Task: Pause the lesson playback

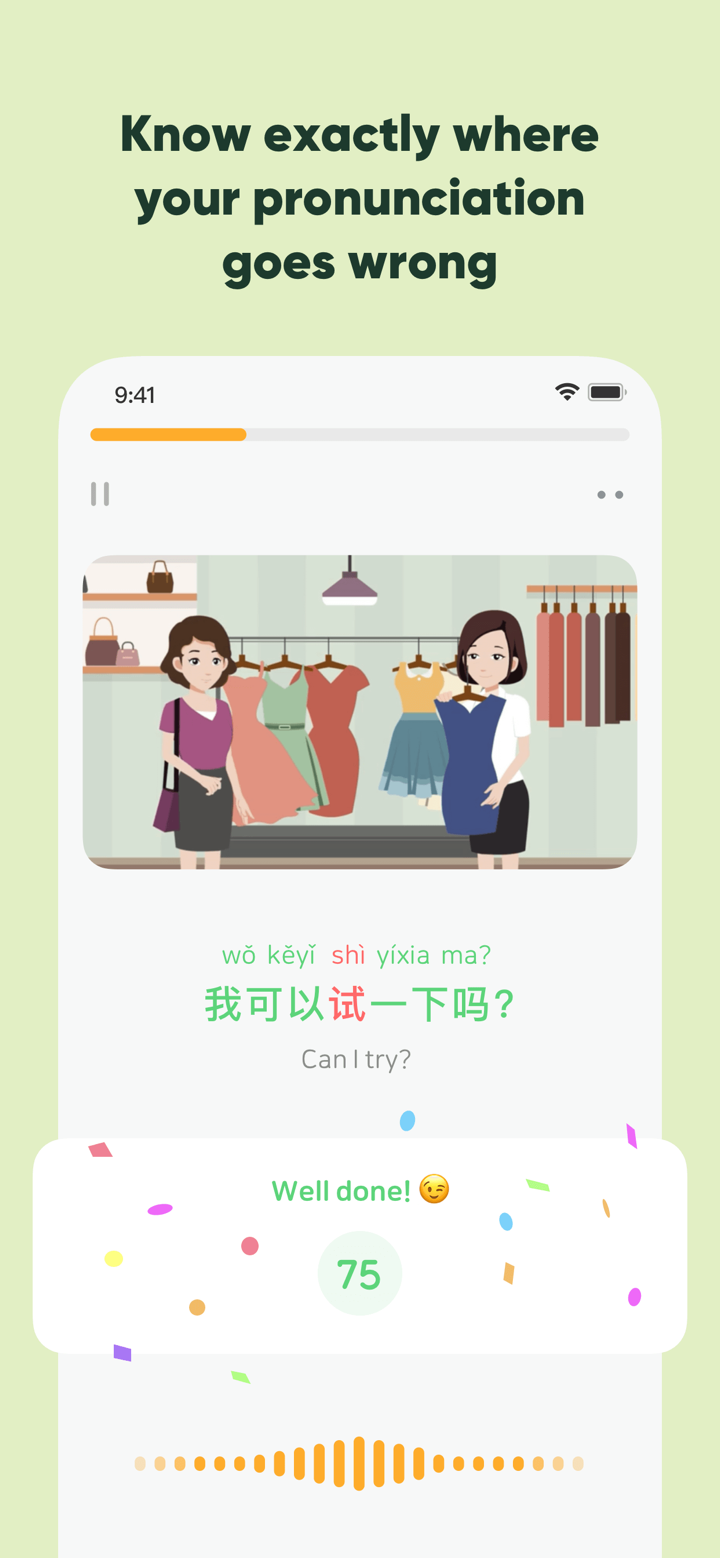Action: (99, 493)
